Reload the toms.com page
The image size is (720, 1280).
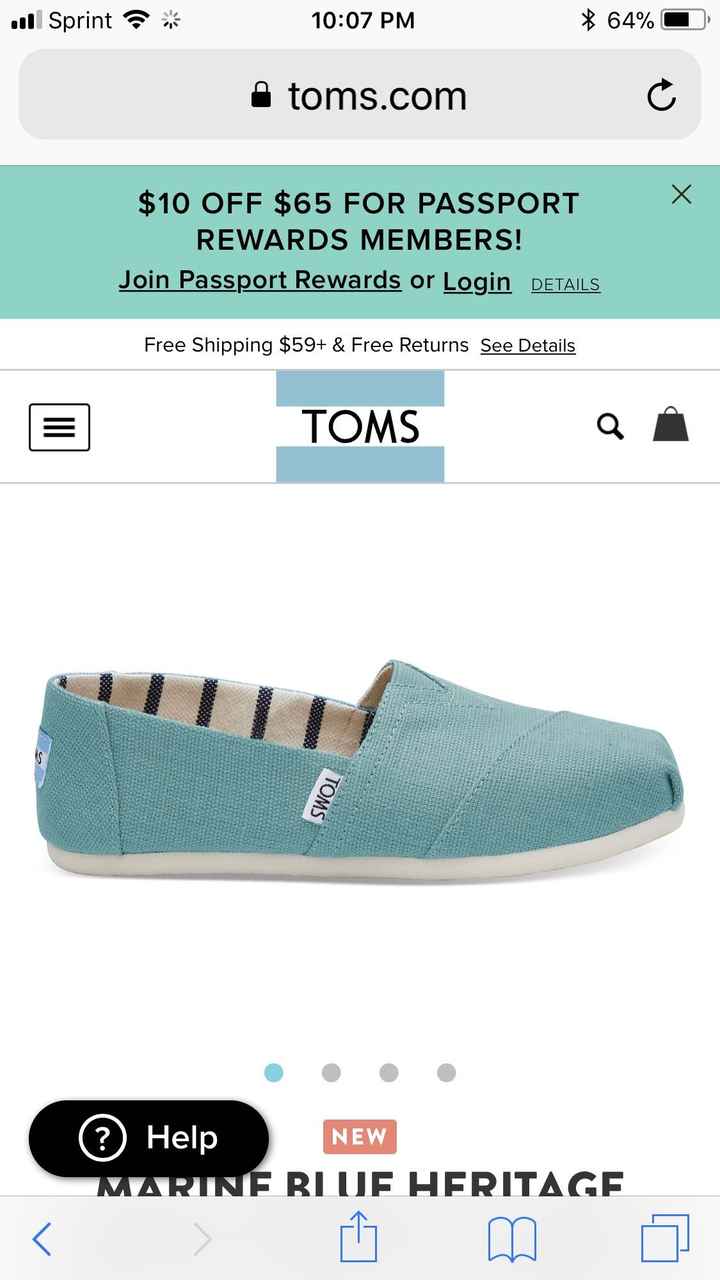pyautogui.click(x=661, y=96)
